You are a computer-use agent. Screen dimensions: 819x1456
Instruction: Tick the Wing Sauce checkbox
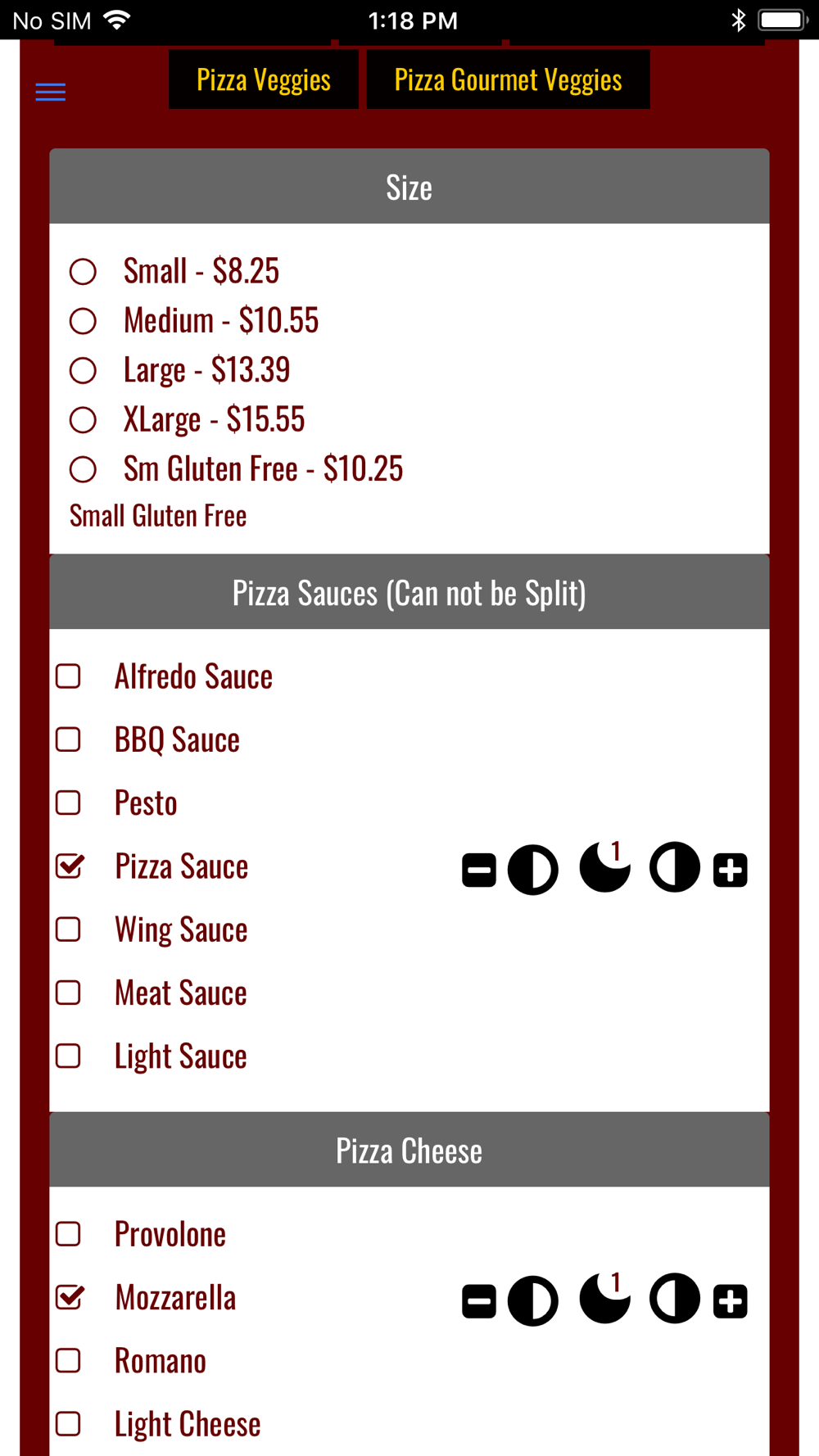[x=69, y=929]
